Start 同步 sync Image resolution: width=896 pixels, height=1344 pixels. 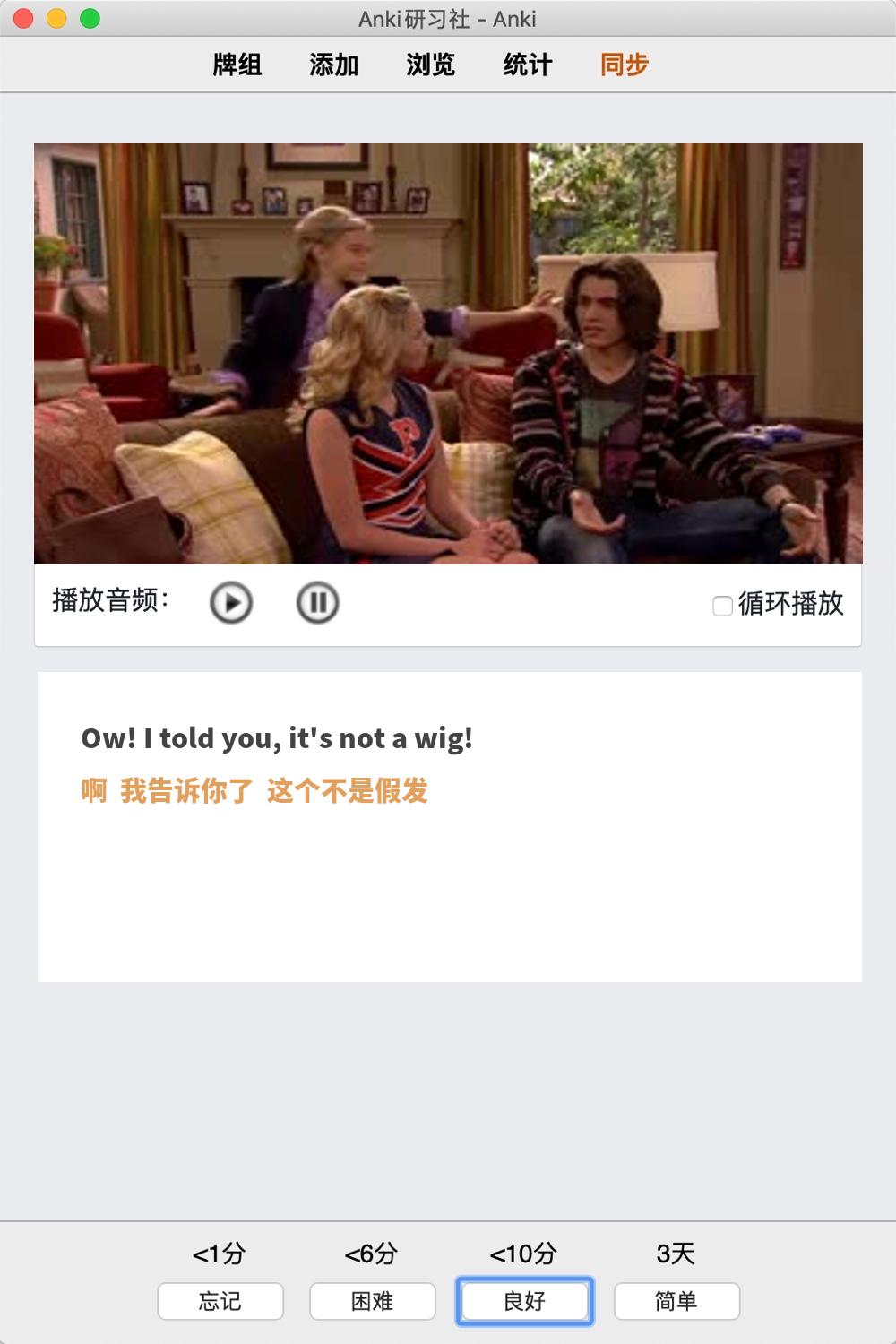tap(625, 65)
